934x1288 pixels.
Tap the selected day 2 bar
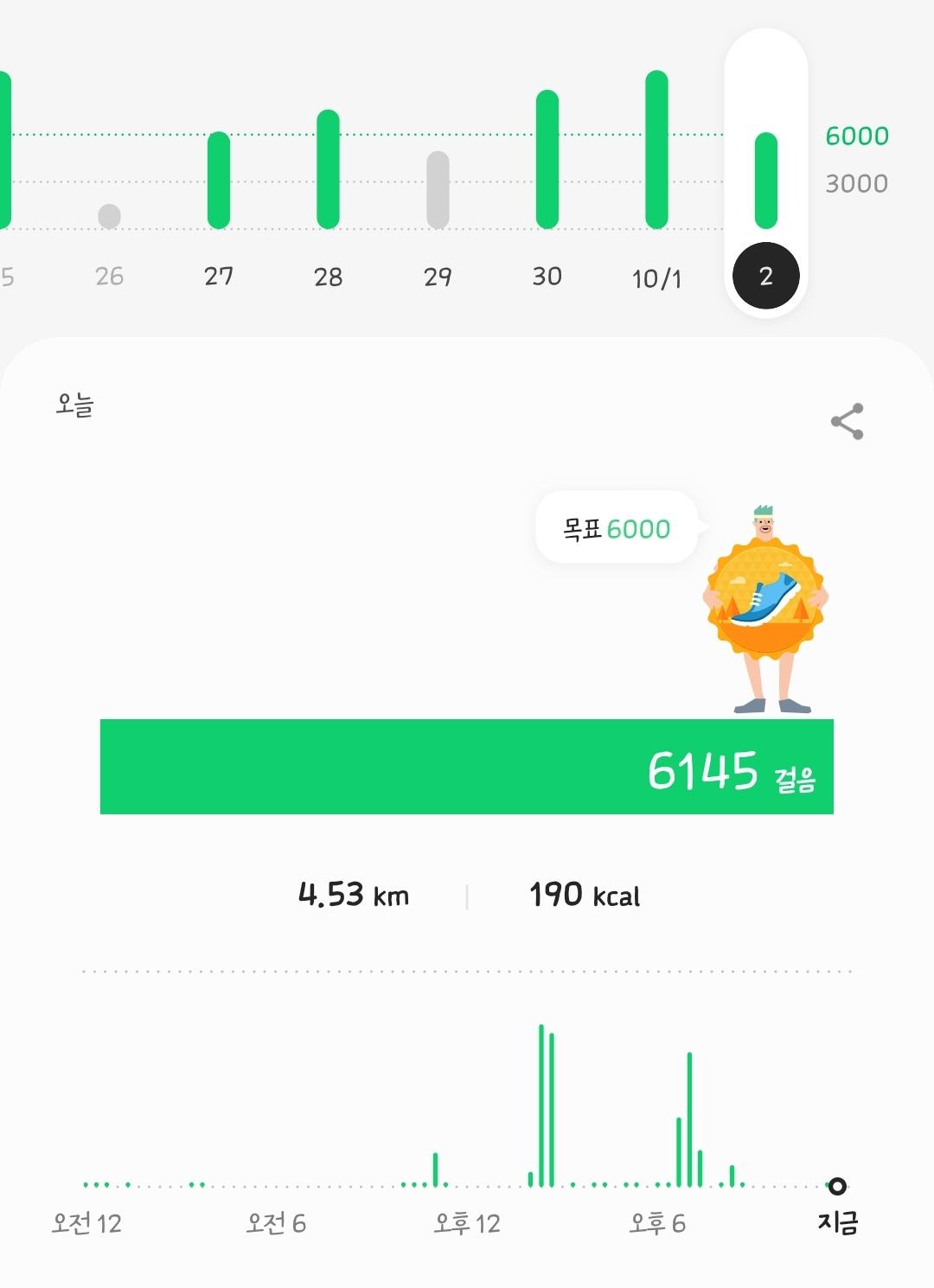765,181
